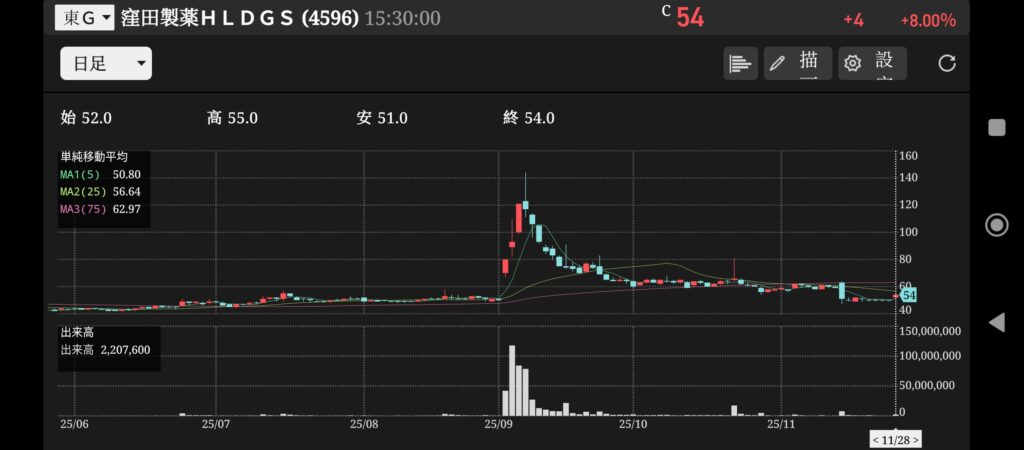Go back with system back button
Screen dimensions: 1024x450
click(x=996, y=322)
